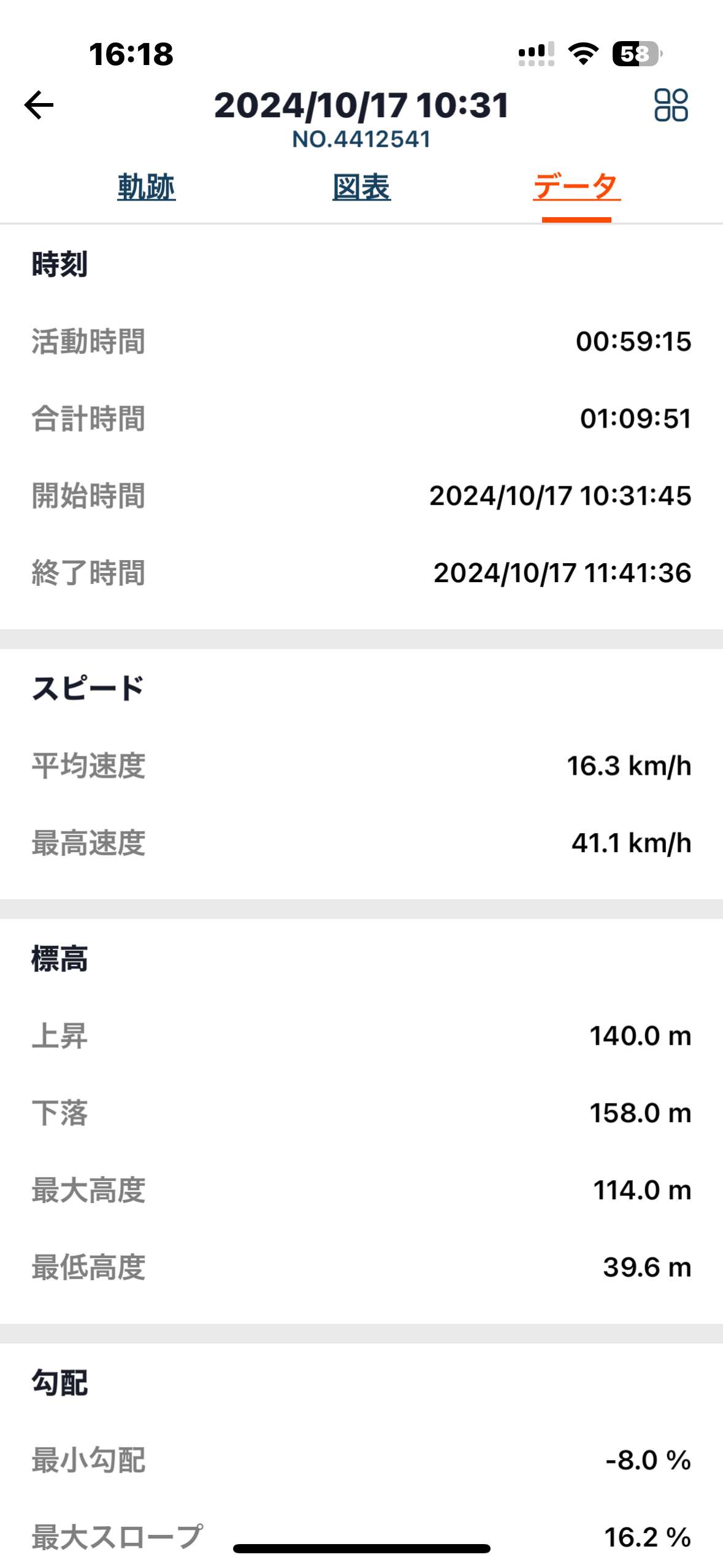Select the データ tab
The height and width of the screenshot is (1568, 723).
pyautogui.click(x=576, y=186)
